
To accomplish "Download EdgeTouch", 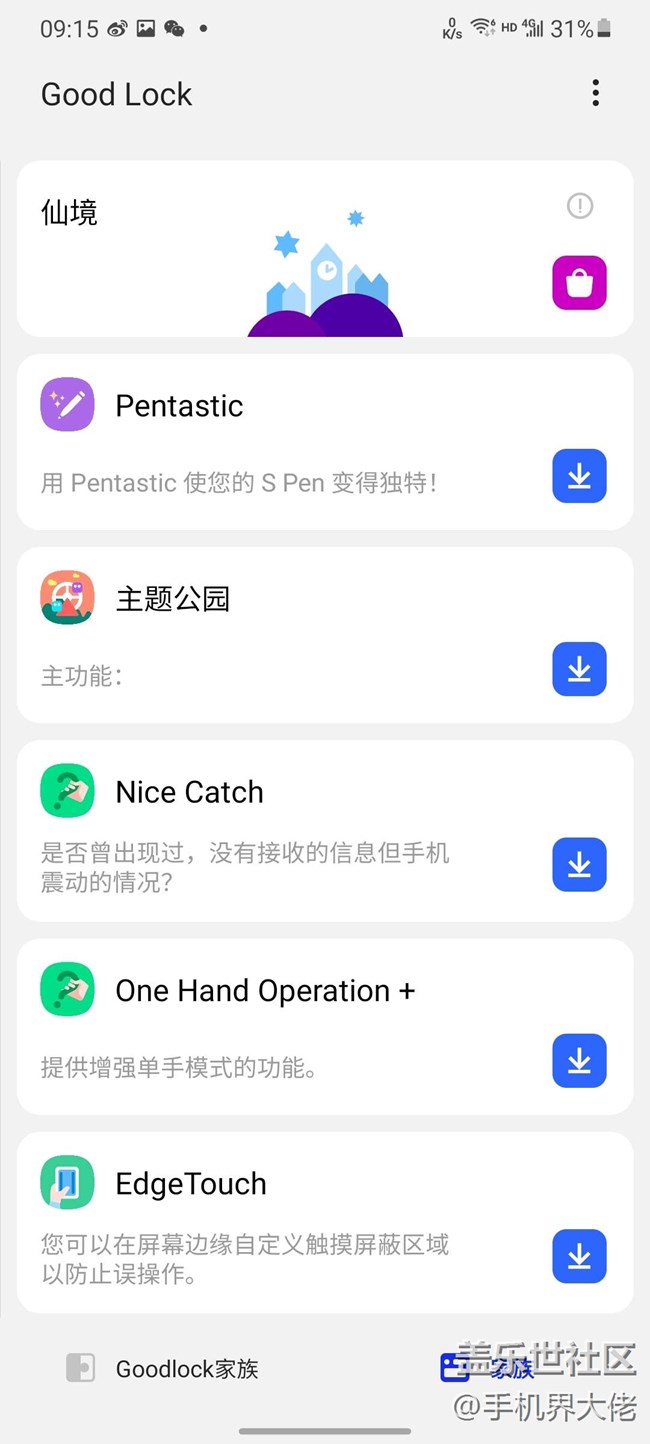I will (x=579, y=1256).
